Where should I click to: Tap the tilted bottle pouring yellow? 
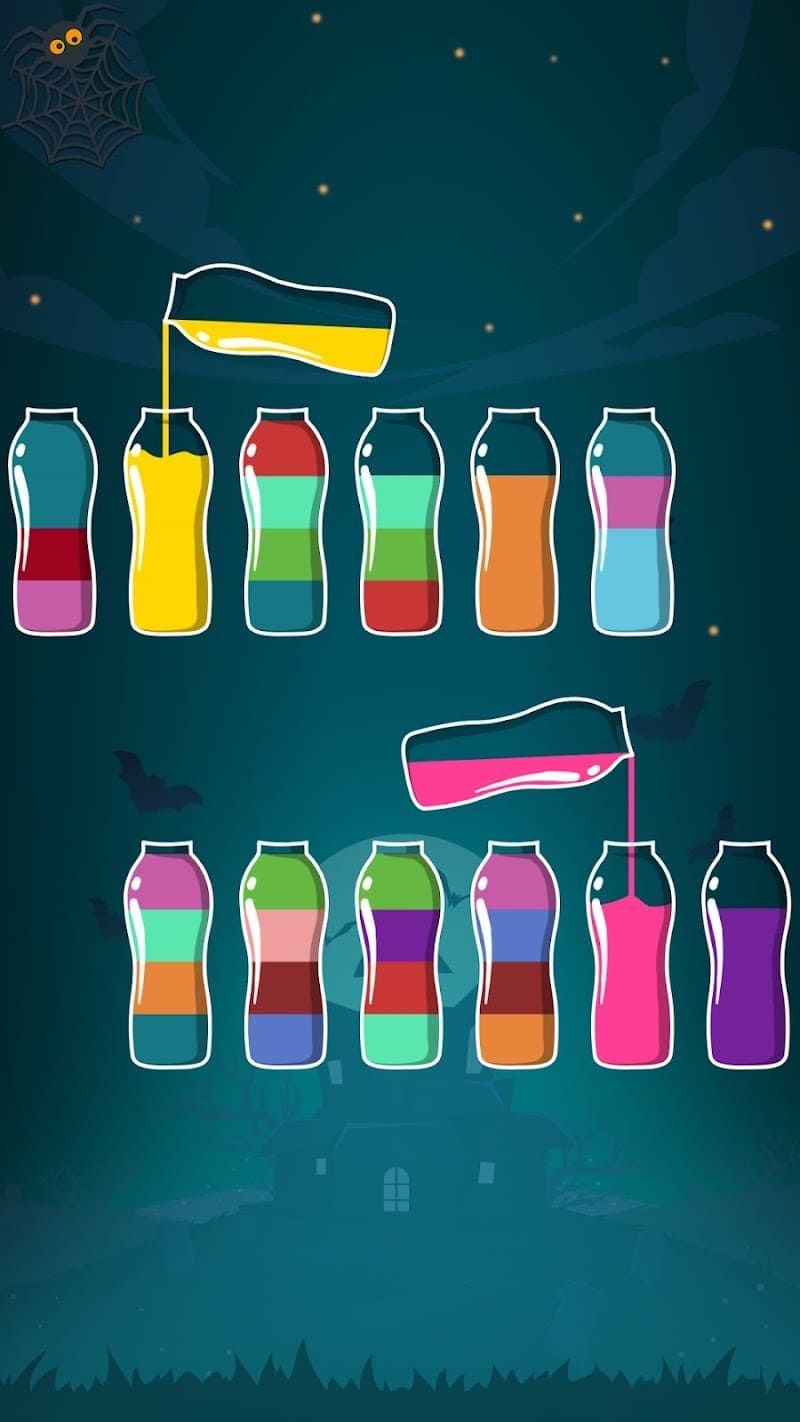285,322
